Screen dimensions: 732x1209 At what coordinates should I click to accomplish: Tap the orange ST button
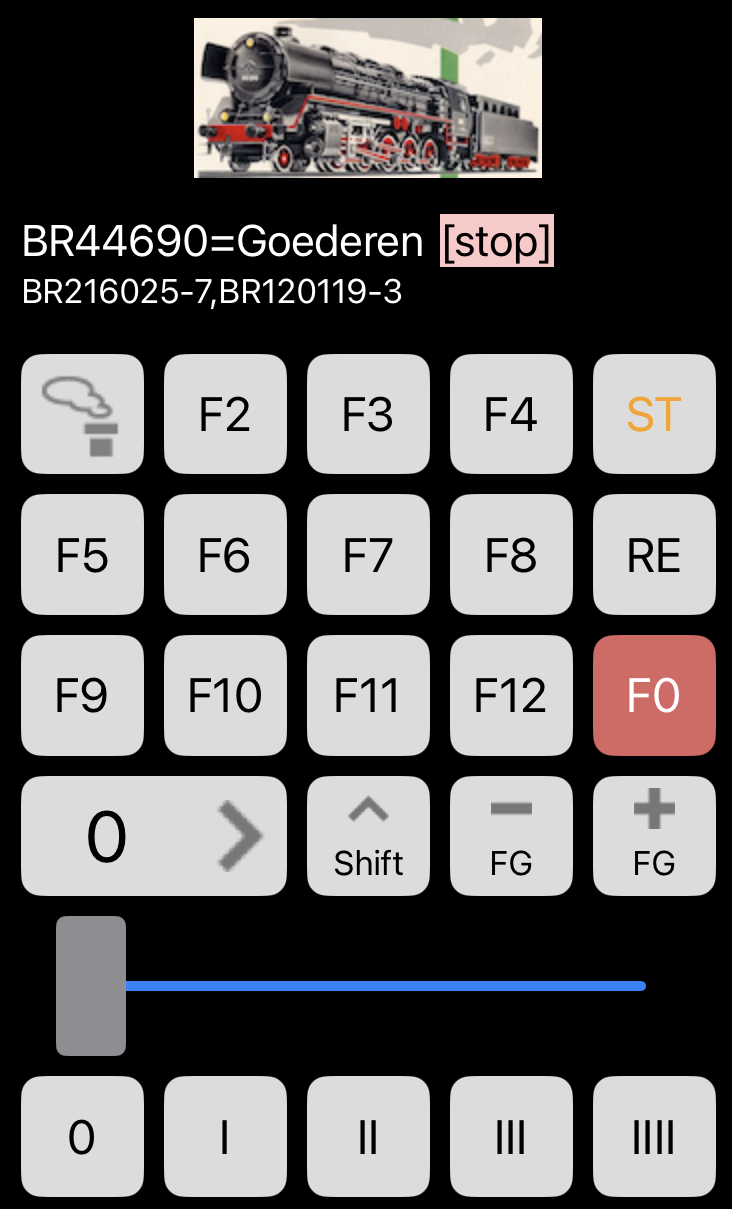pyautogui.click(x=654, y=414)
